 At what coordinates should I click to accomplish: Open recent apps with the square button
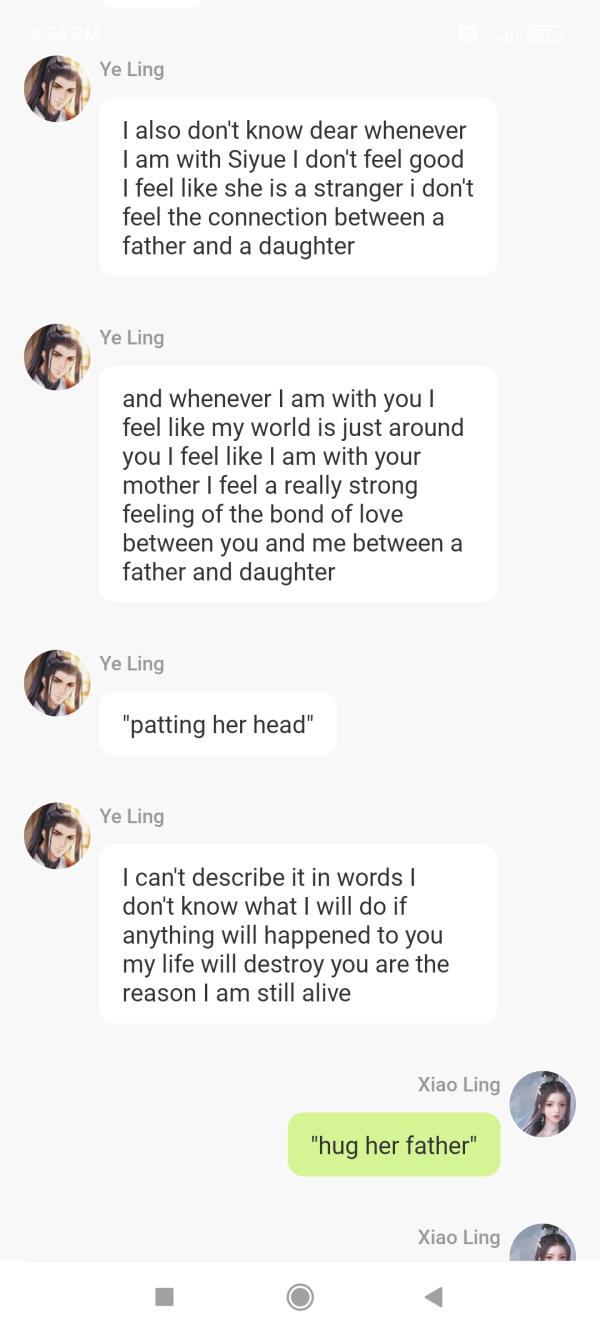coord(165,1297)
